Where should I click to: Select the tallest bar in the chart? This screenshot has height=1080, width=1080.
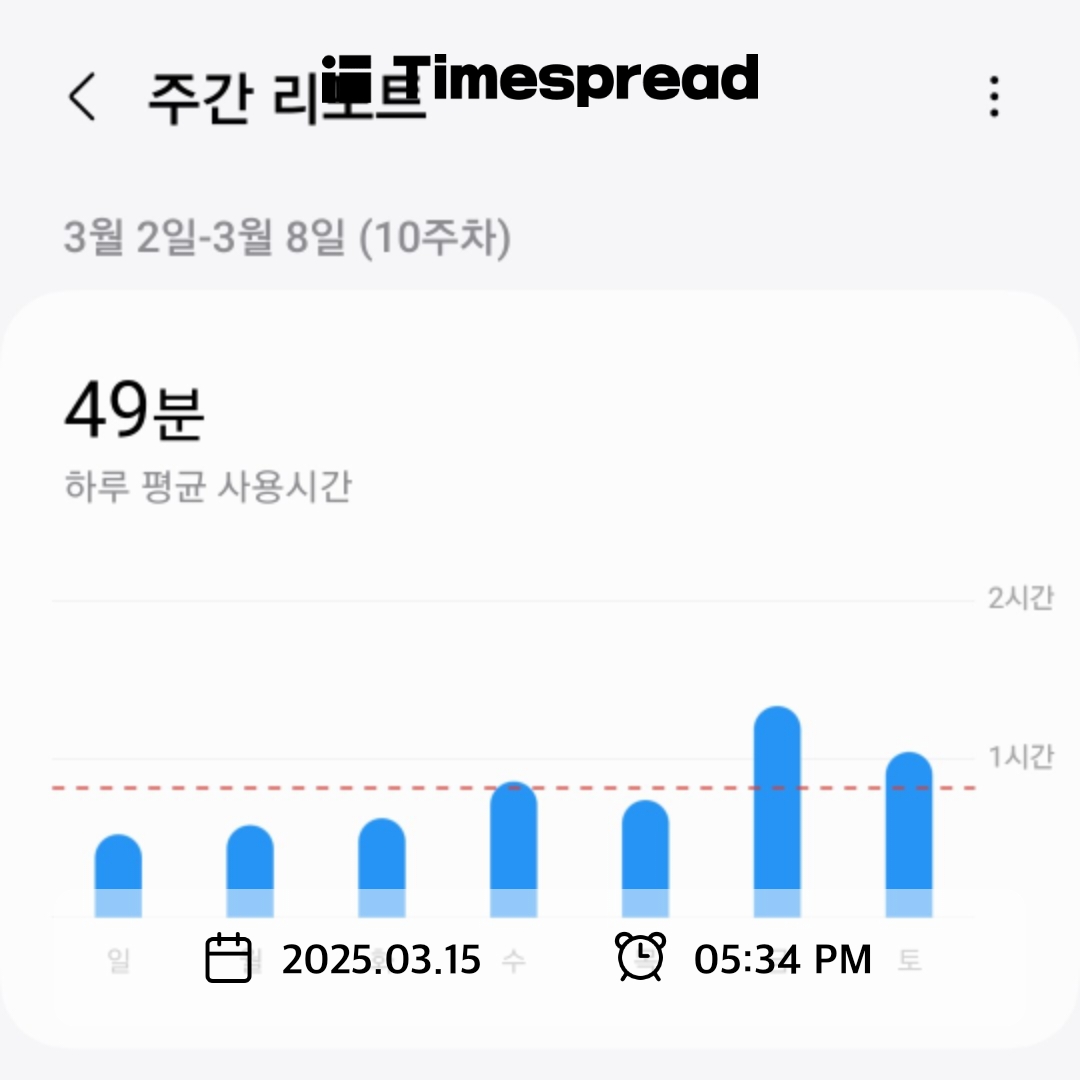click(777, 811)
